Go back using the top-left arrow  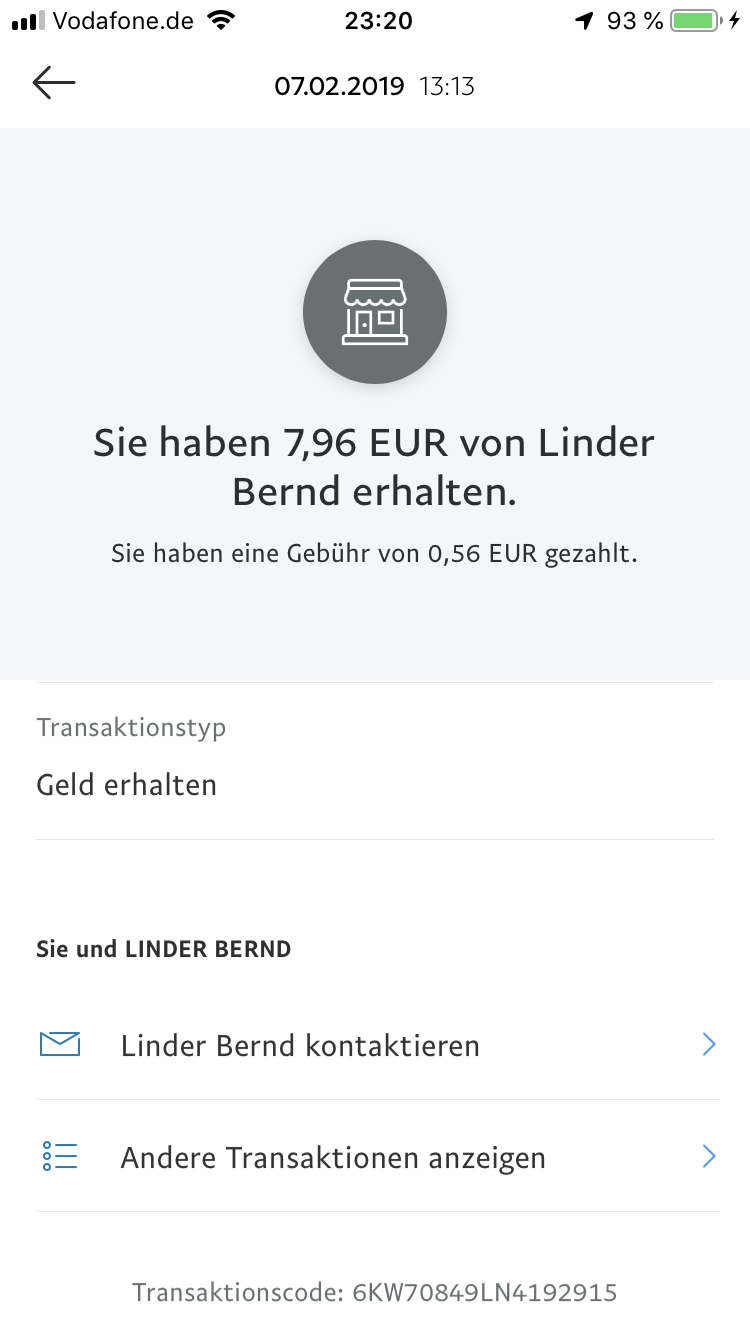coord(54,84)
